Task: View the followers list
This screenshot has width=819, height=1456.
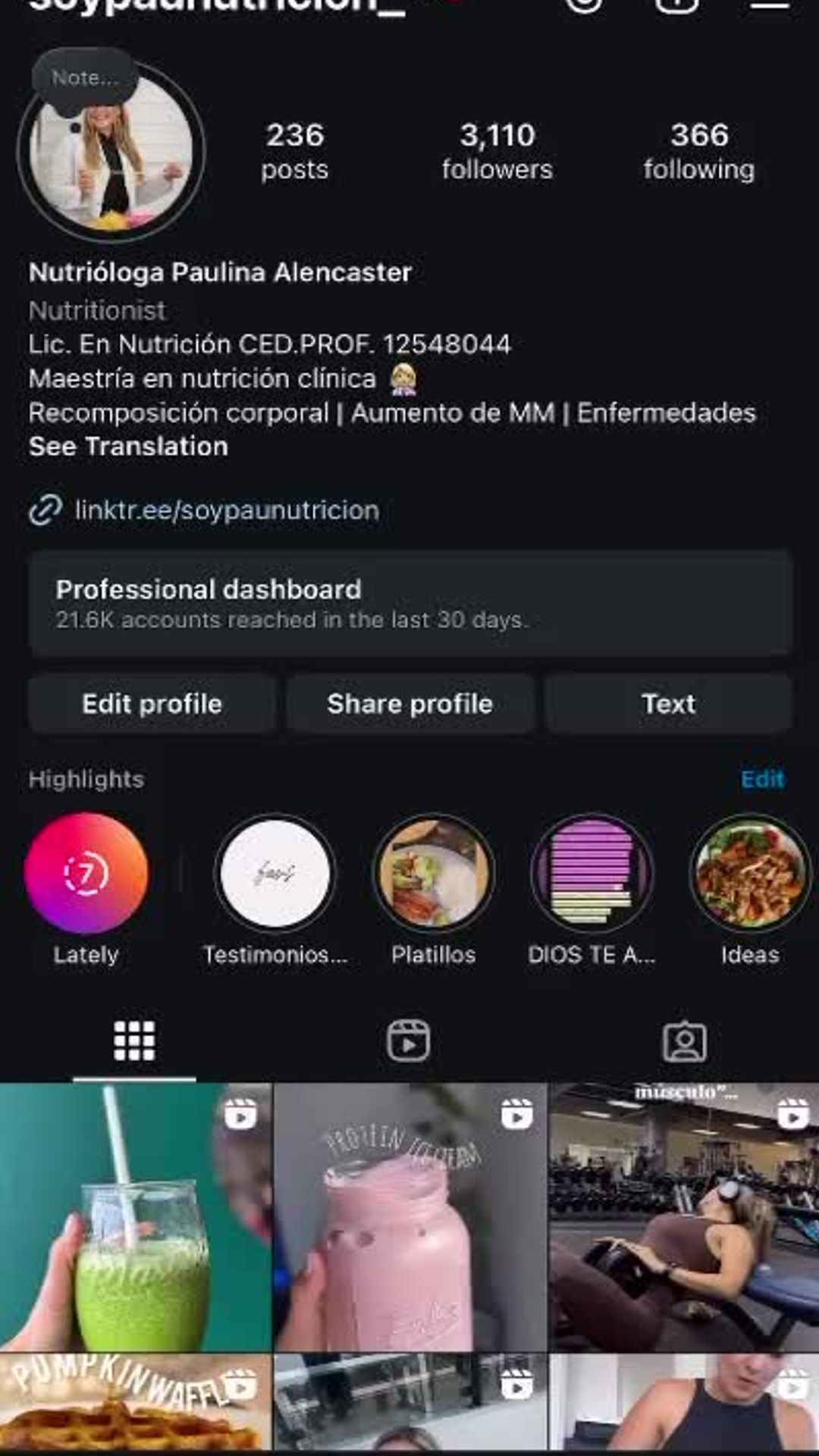Action: pos(497,152)
